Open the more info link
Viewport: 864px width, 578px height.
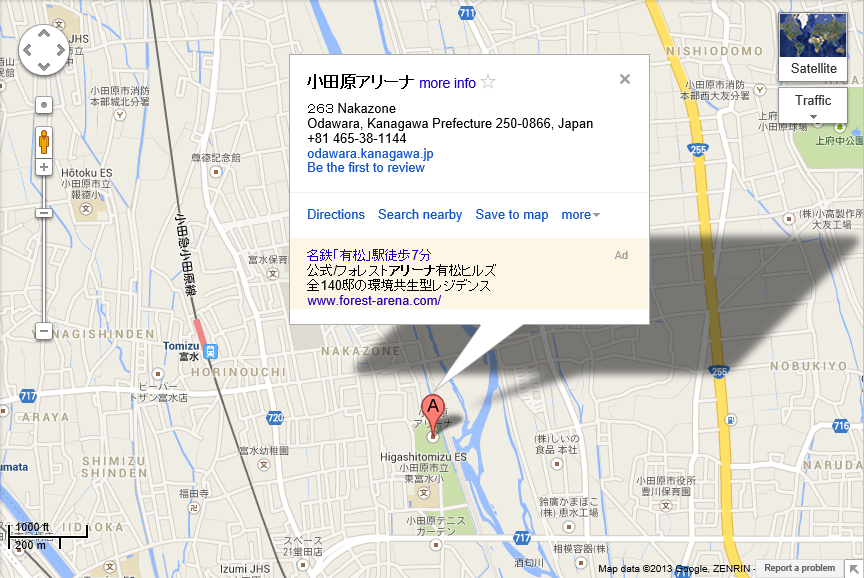[x=447, y=83]
